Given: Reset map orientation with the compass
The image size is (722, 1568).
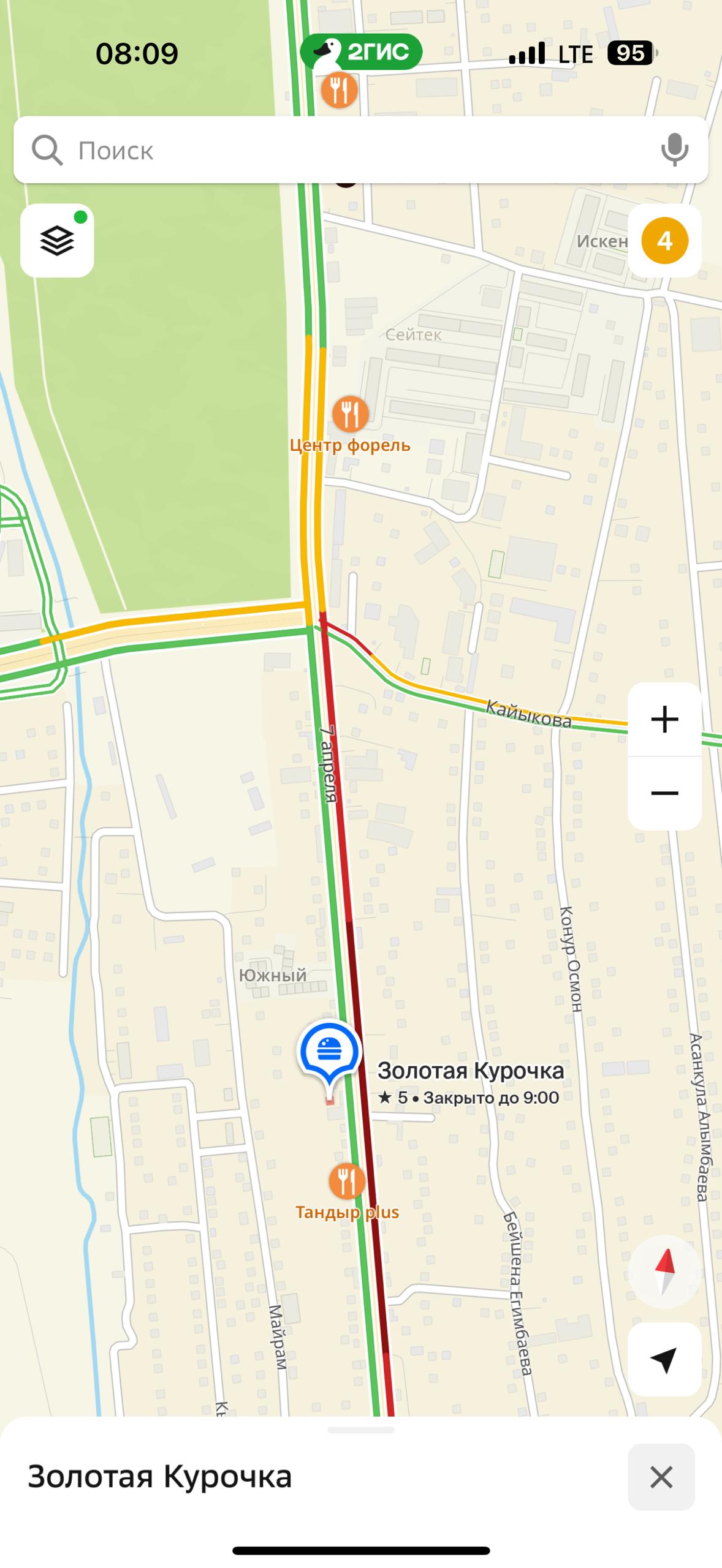Looking at the screenshot, I should [x=664, y=1272].
